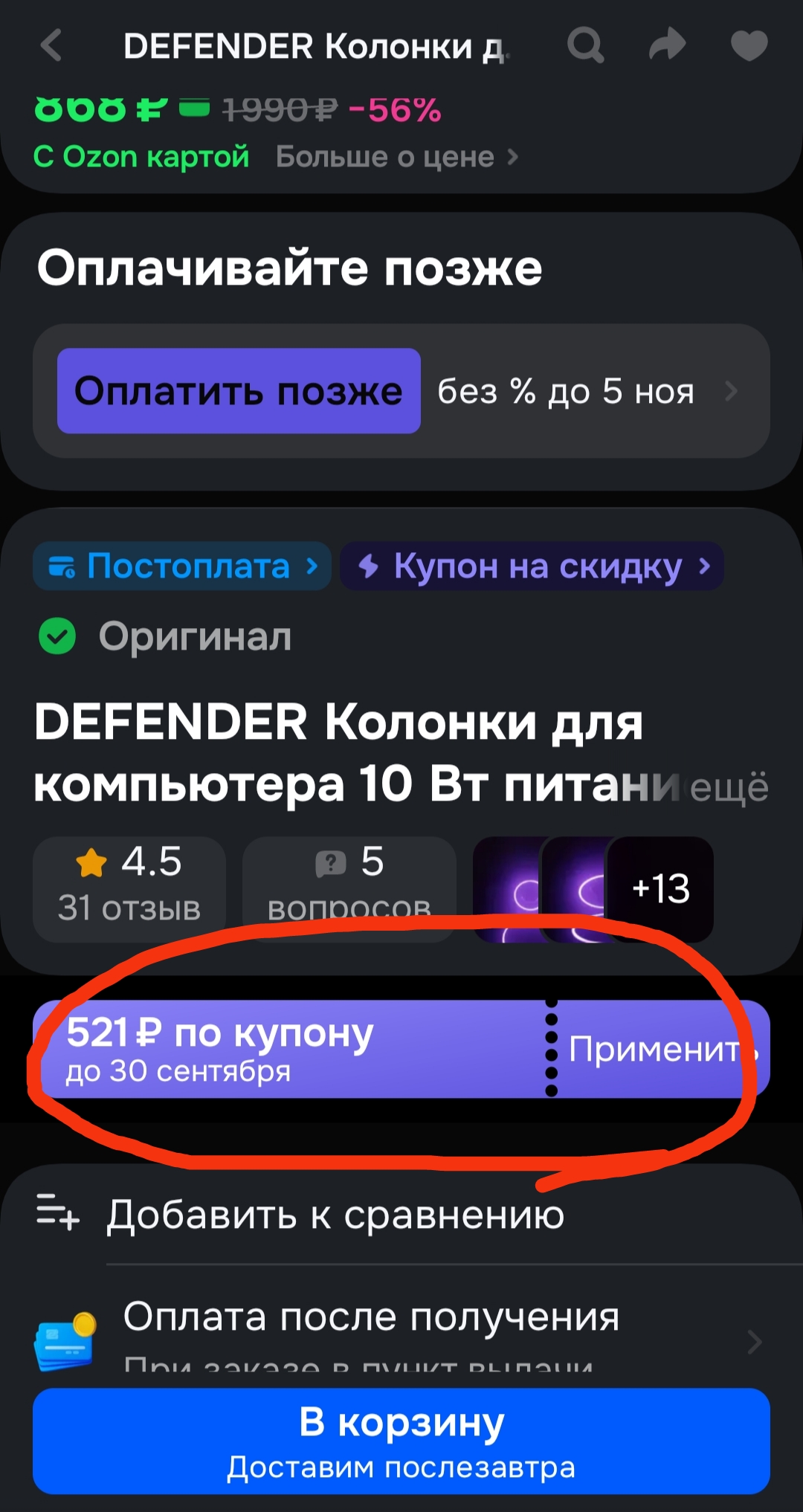Open the Купон на скидку details

(531, 566)
